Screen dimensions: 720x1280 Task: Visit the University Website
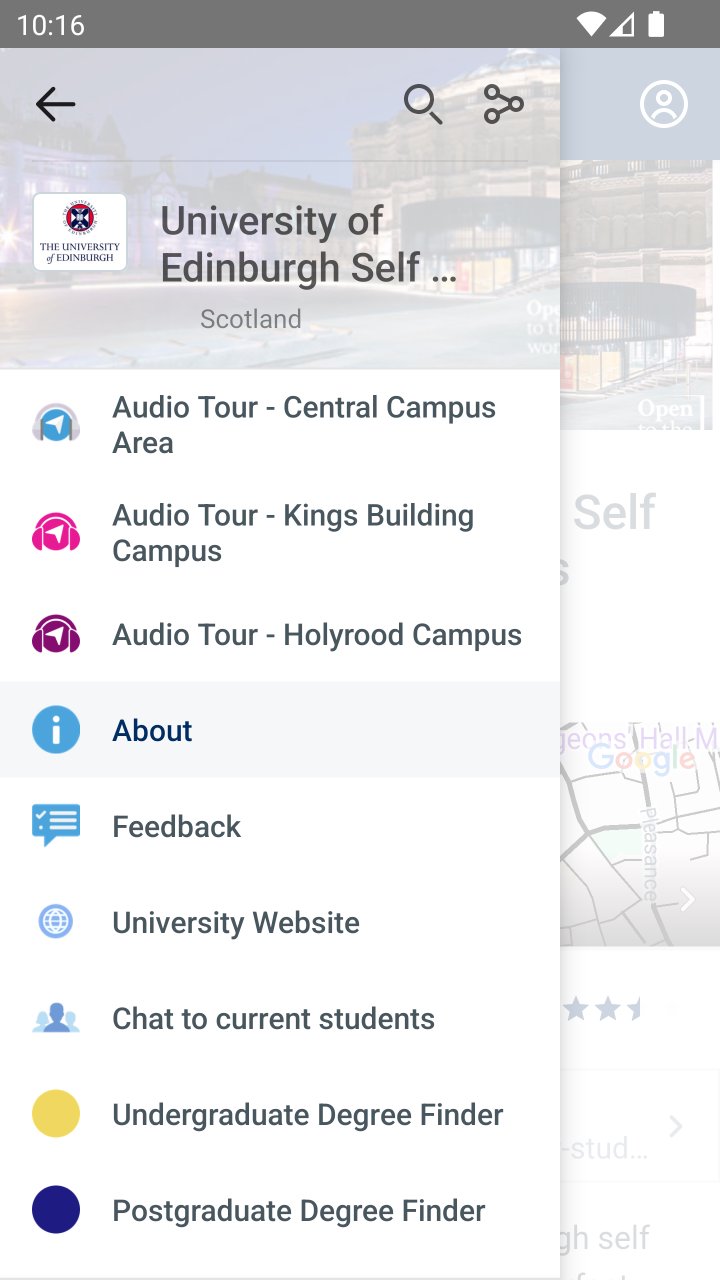pos(280,922)
